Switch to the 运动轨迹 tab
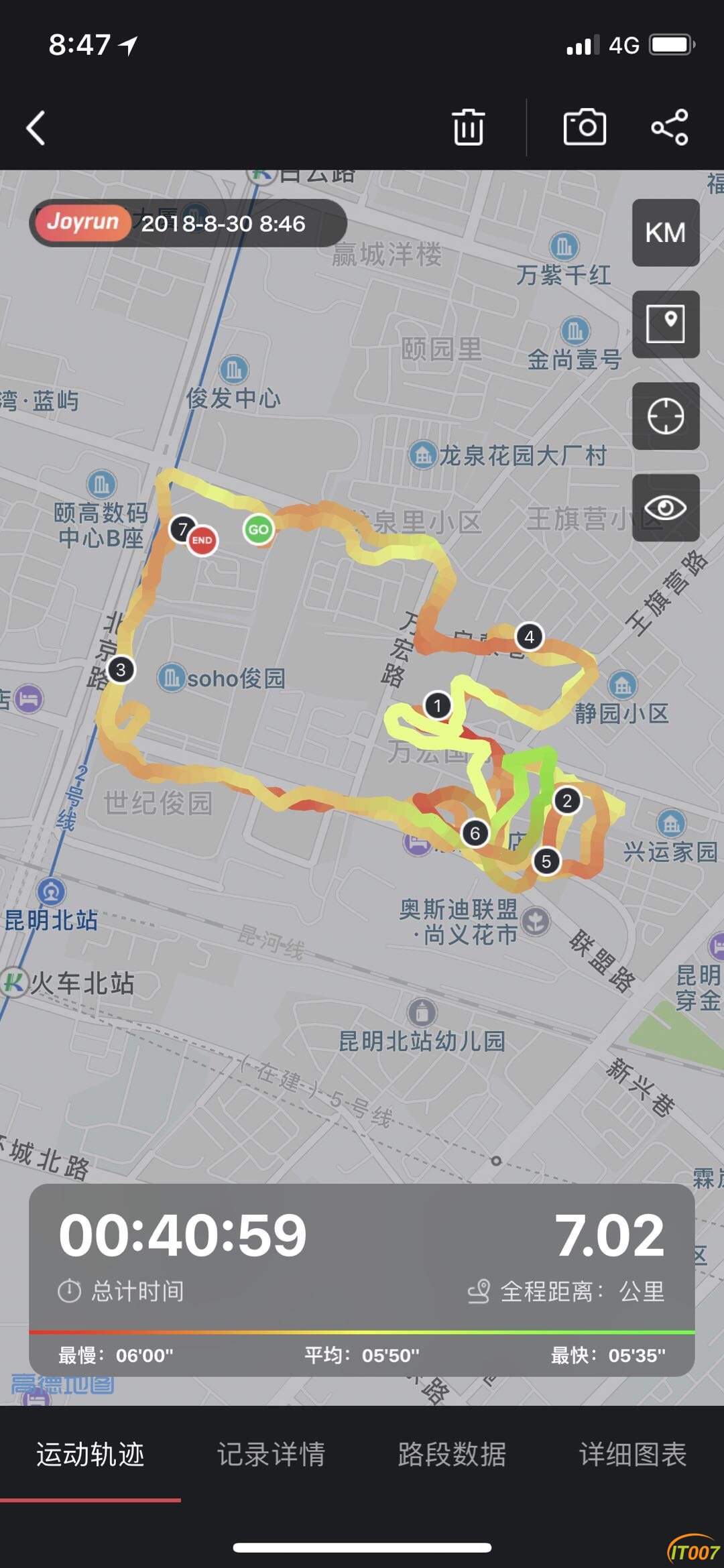 [x=90, y=1454]
